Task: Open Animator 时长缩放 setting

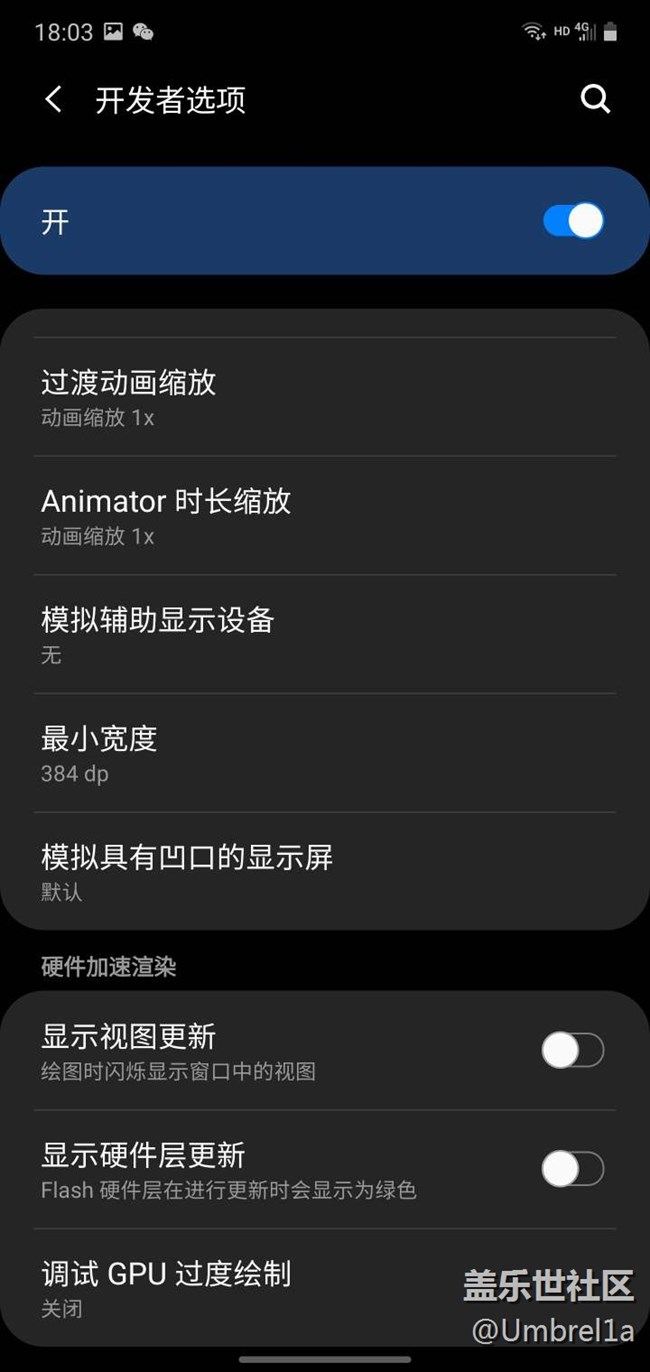Action: [x=324, y=516]
